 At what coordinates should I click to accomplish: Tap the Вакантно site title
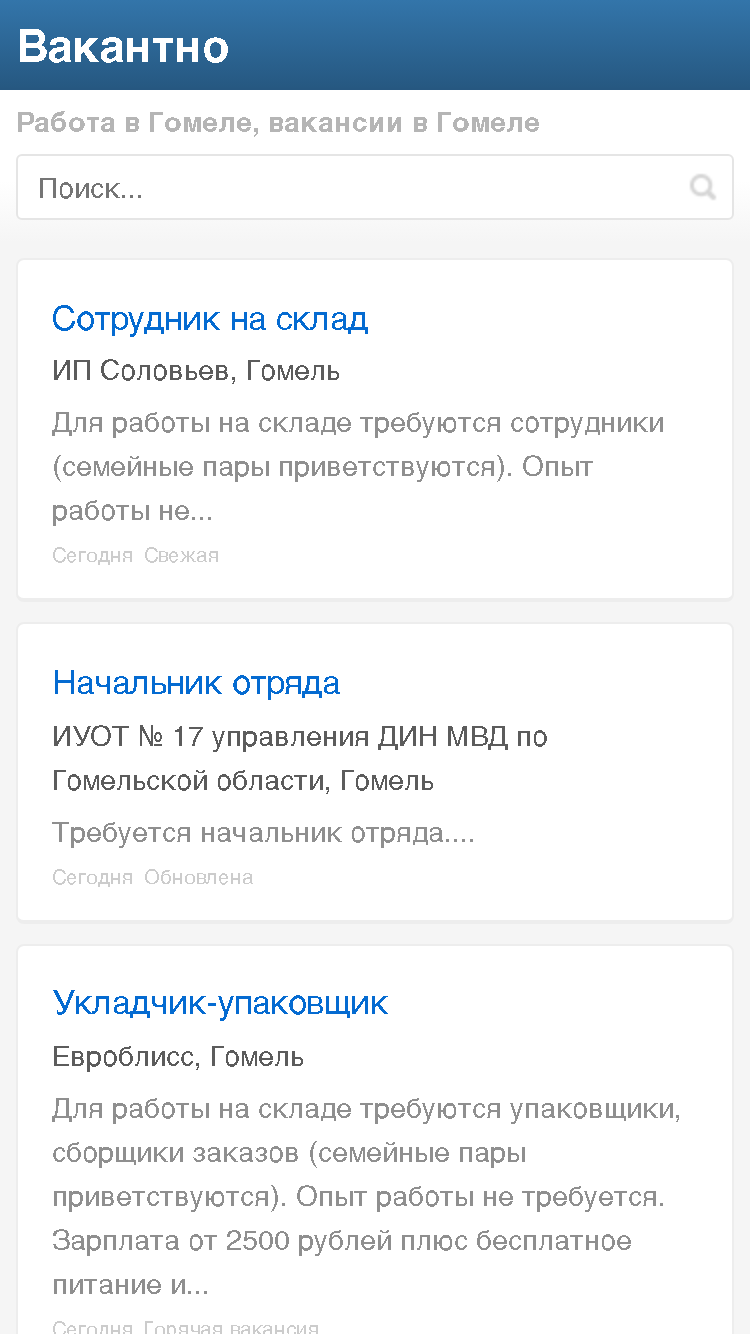tap(123, 46)
